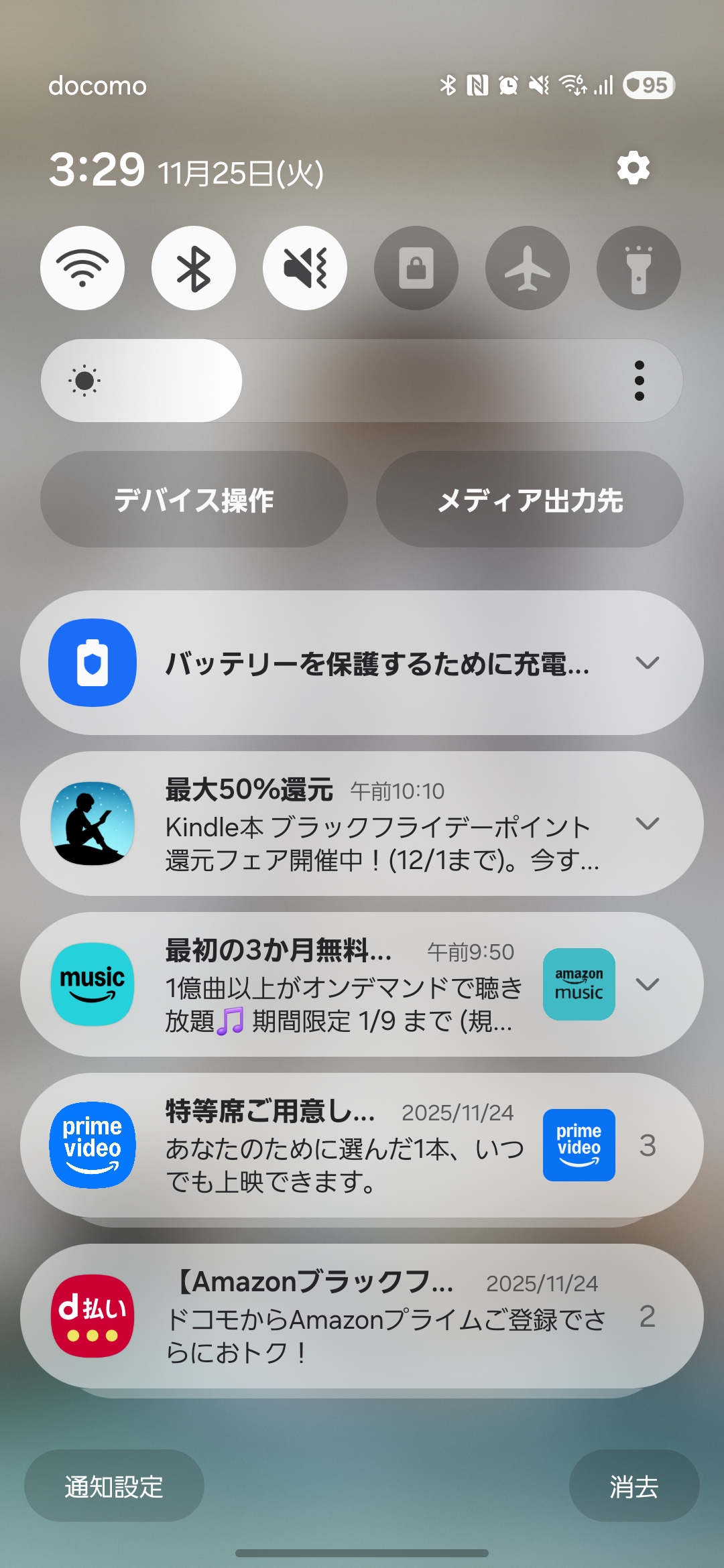Toggle the screen rotation lock tile
The image size is (724, 1568).
point(416,268)
